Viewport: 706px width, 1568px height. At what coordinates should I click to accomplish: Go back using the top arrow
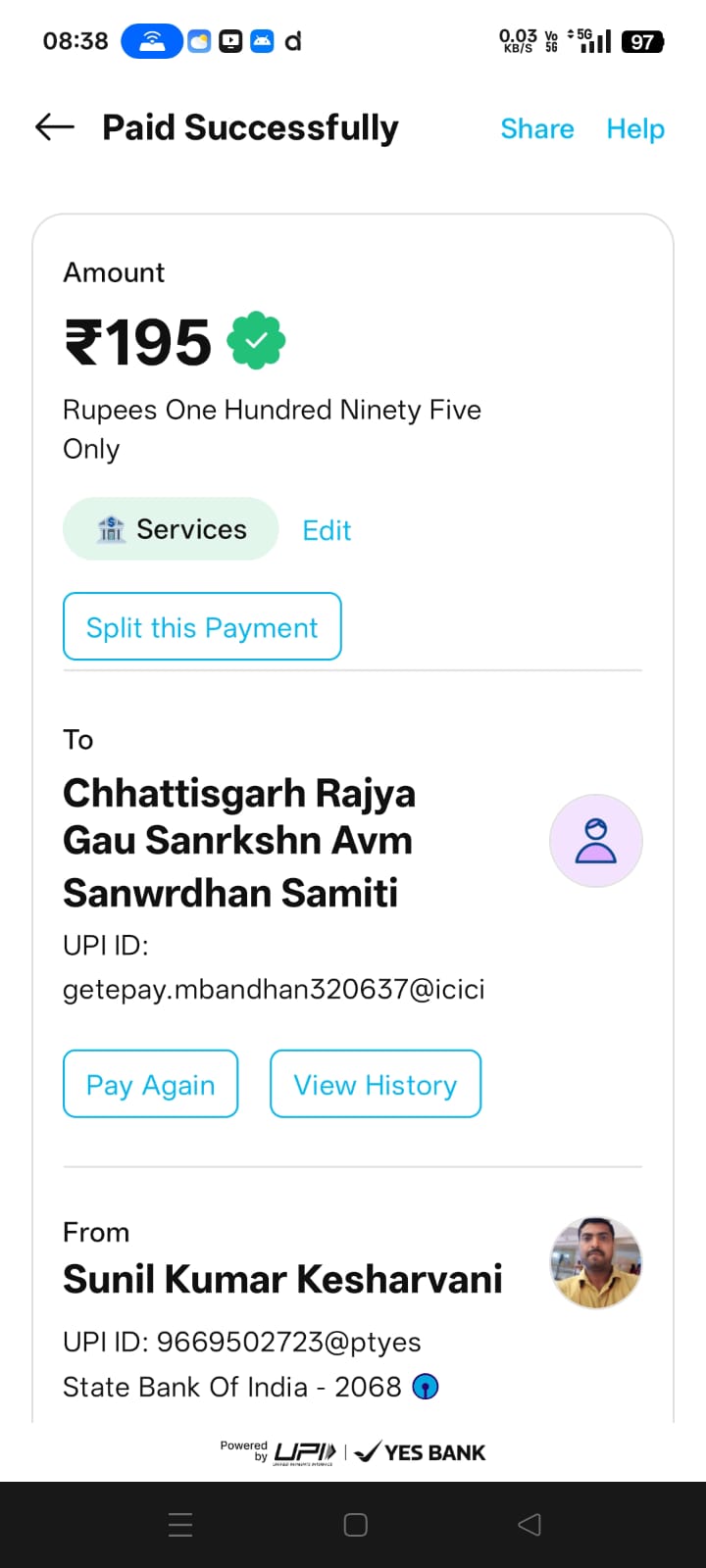pyautogui.click(x=55, y=127)
